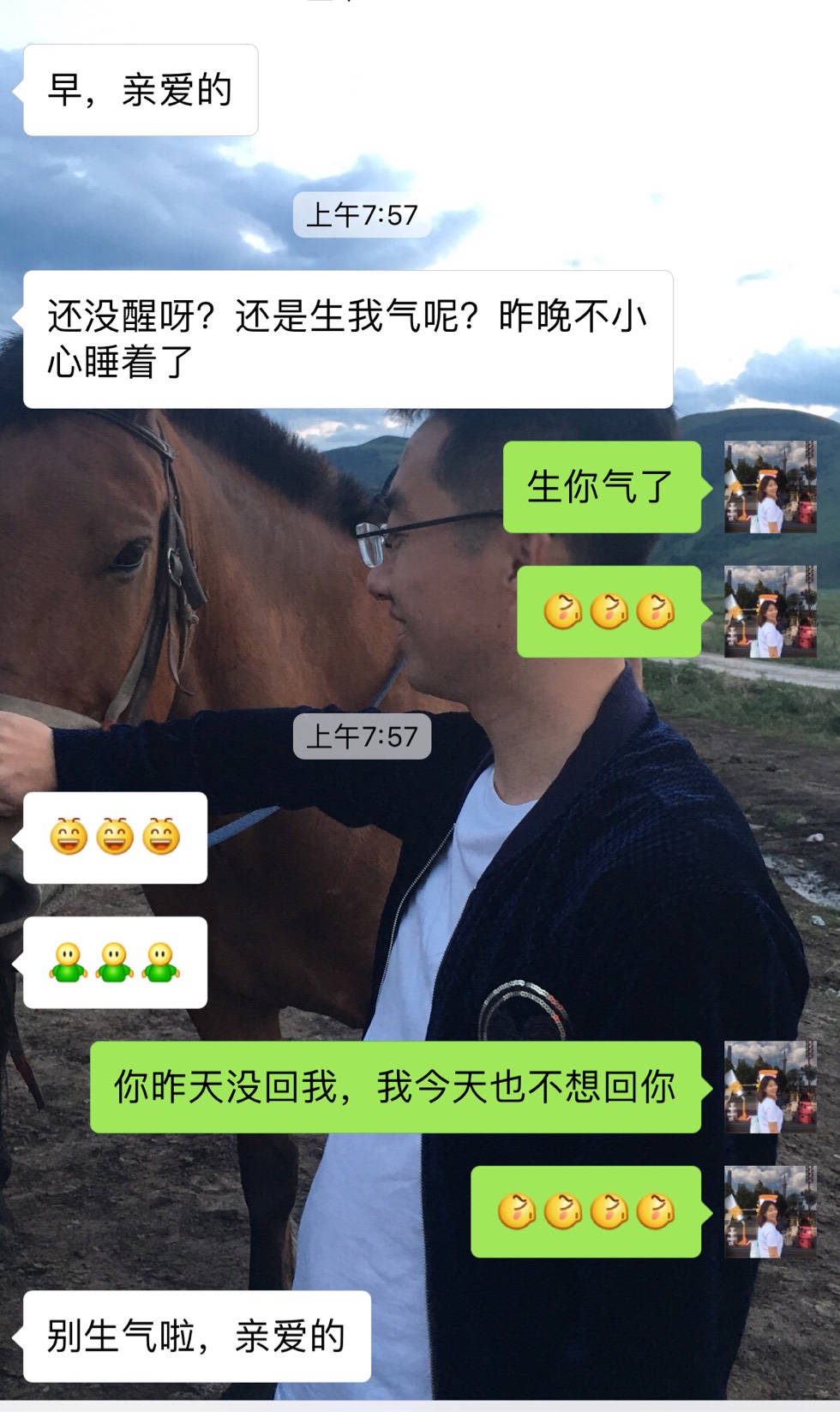Open avatar beside the 生你气了 message

click(x=770, y=487)
